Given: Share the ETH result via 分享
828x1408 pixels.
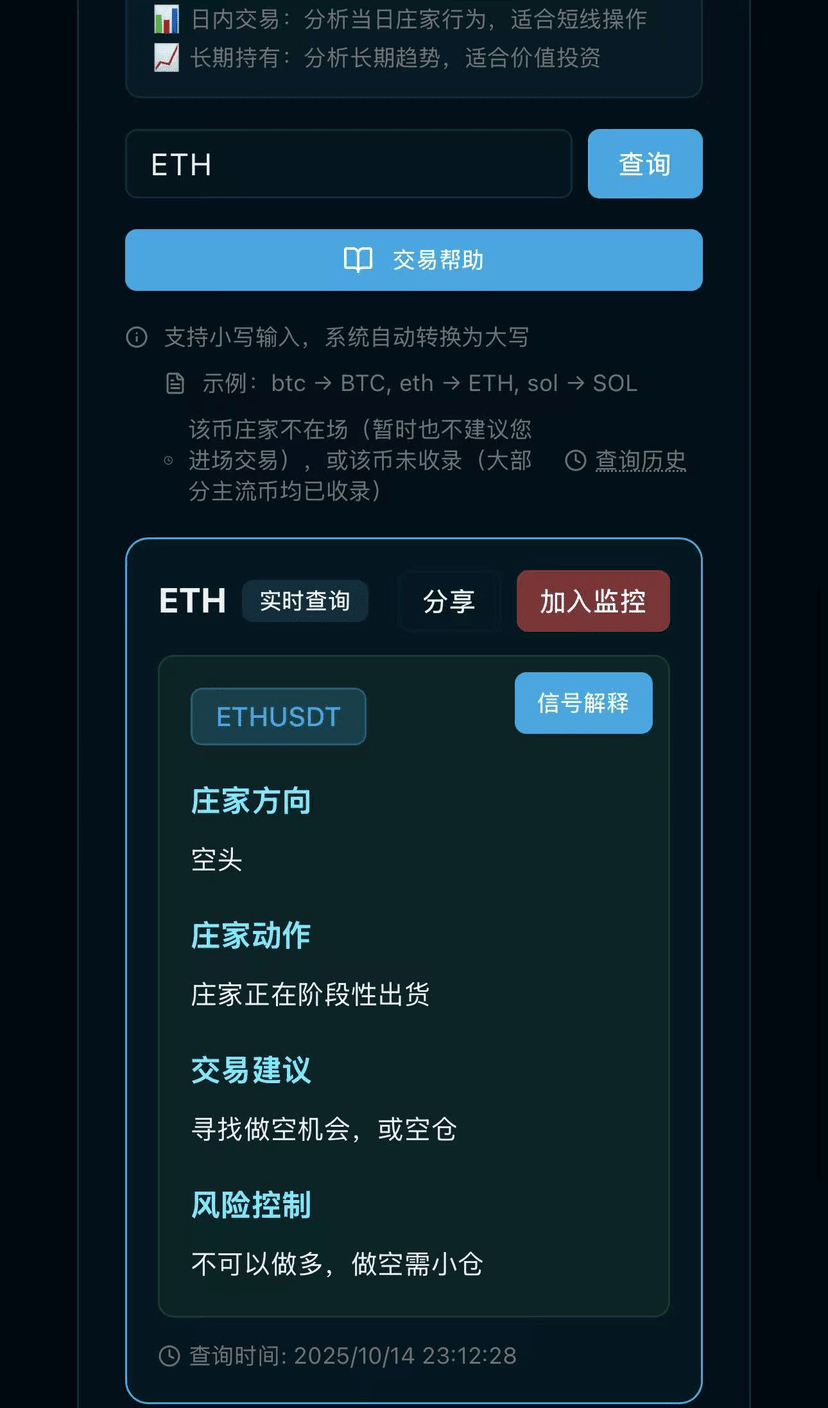Looking at the screenshot, I should 449,601.
